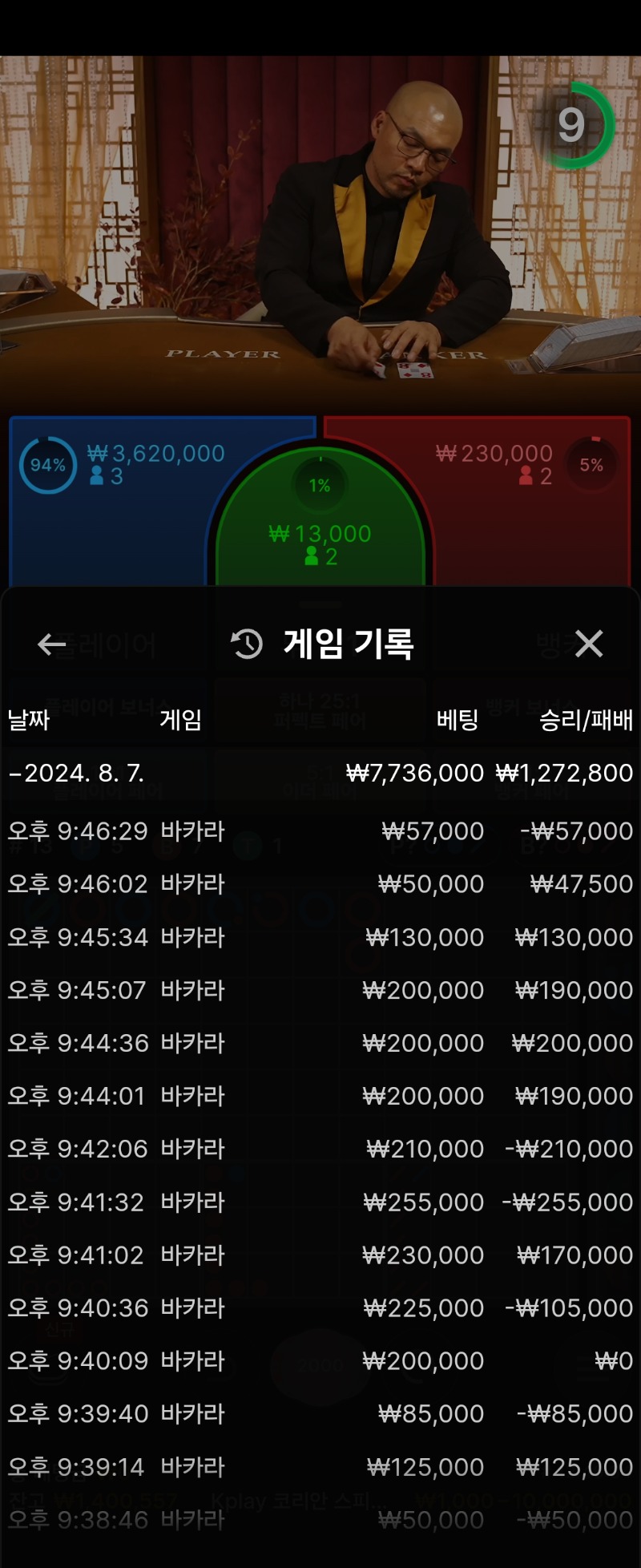
Task: Select the 오후 9:39:40 바카라 record
Action: (x=320, y=1414)
